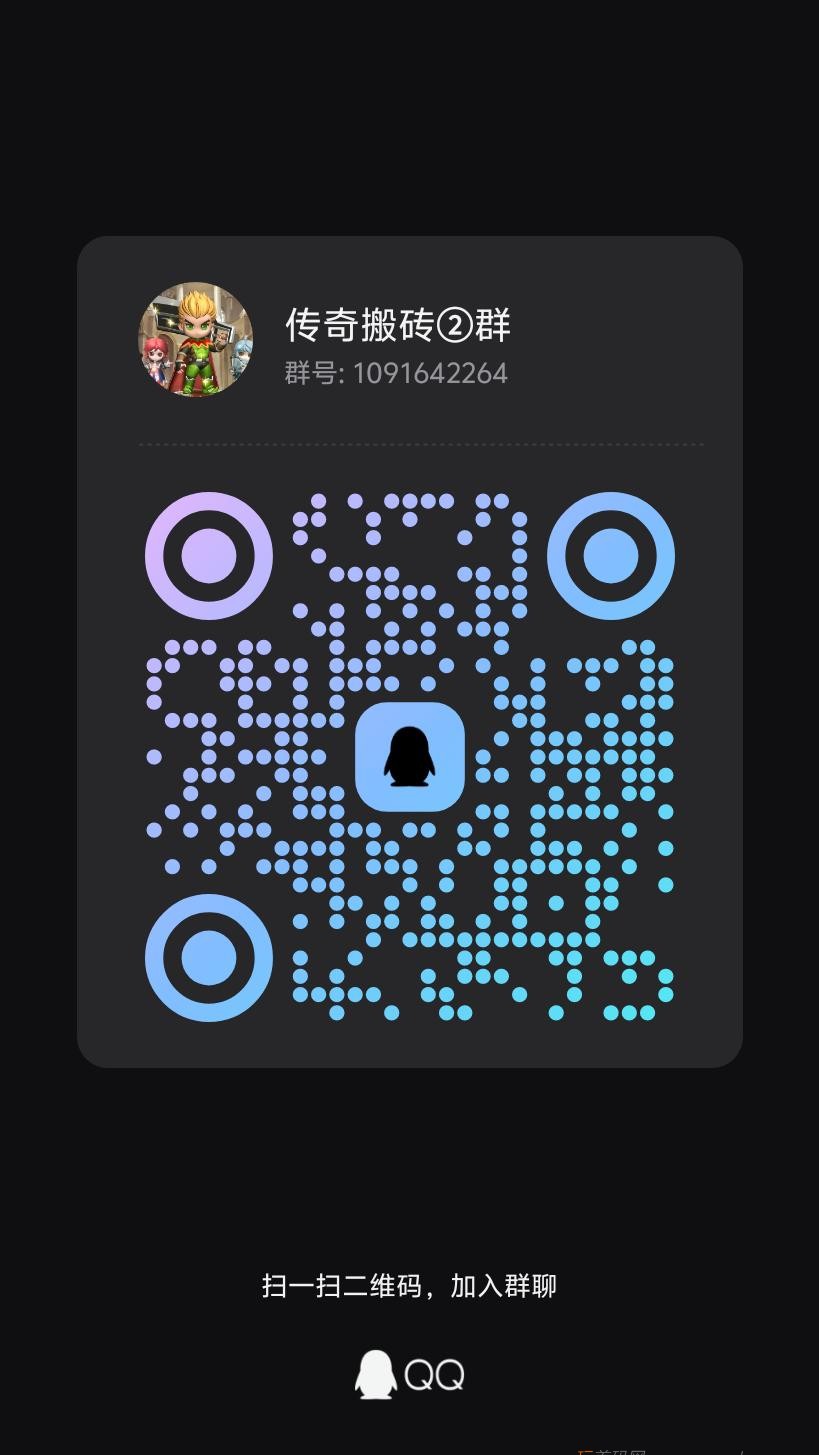Click the watermark text at bottom-right corner
The image size is (819, 1455).
coord(608,1449)
